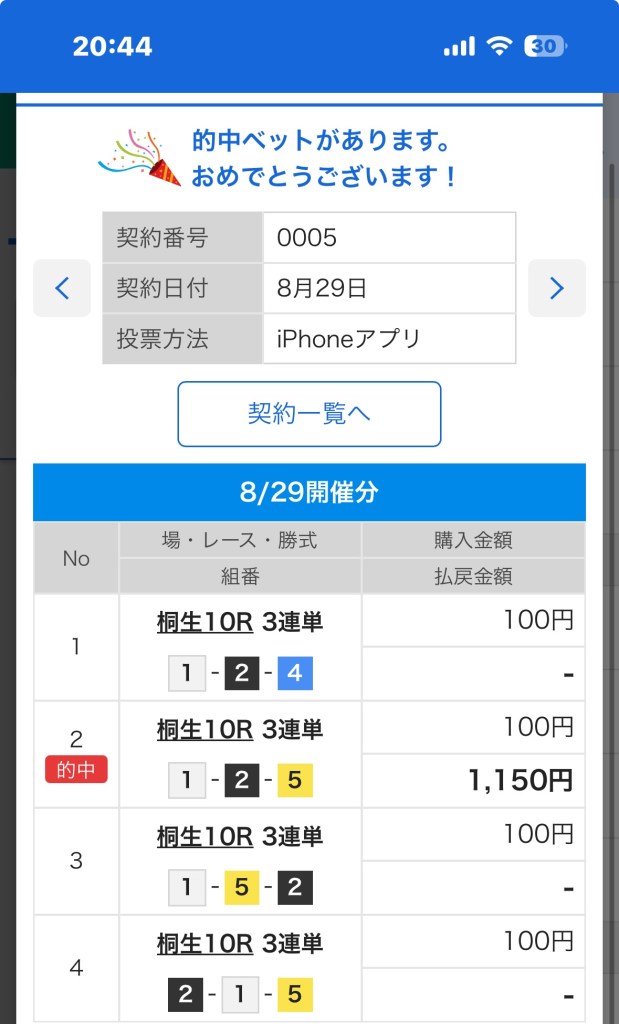Image resolution: width=619 pixels, height=1024 pixels.
Task: Open the 桐生10R link in bet No 4
Action: click(205, 943)
